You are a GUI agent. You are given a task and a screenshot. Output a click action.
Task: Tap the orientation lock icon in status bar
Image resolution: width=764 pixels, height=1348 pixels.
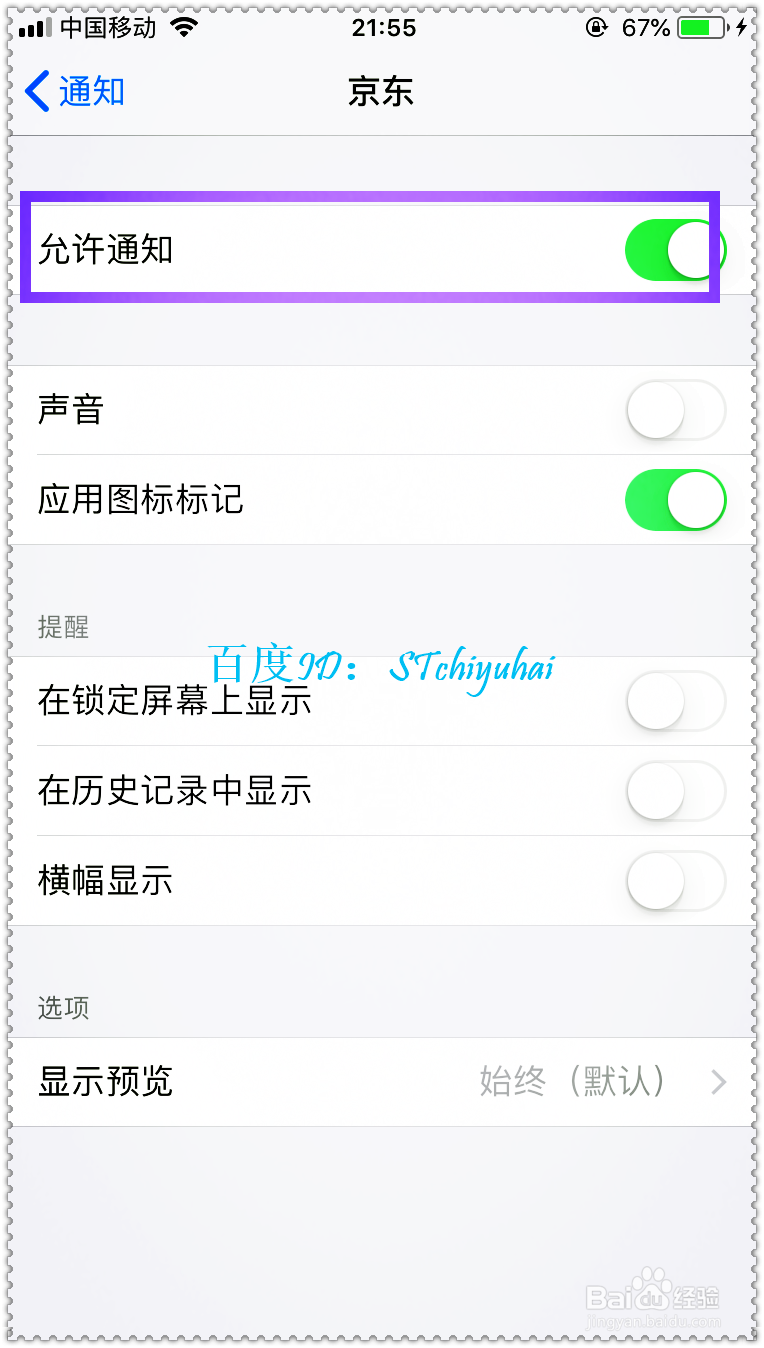tap(597, 27)
